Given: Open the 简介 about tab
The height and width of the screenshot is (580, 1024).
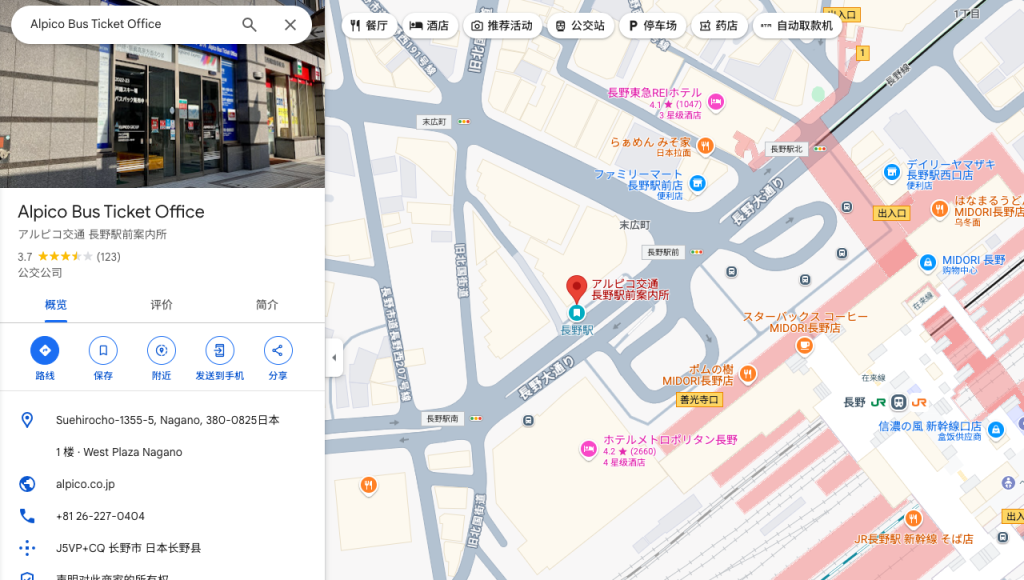Looking at the screenshot, I should (x=267, y=305).
